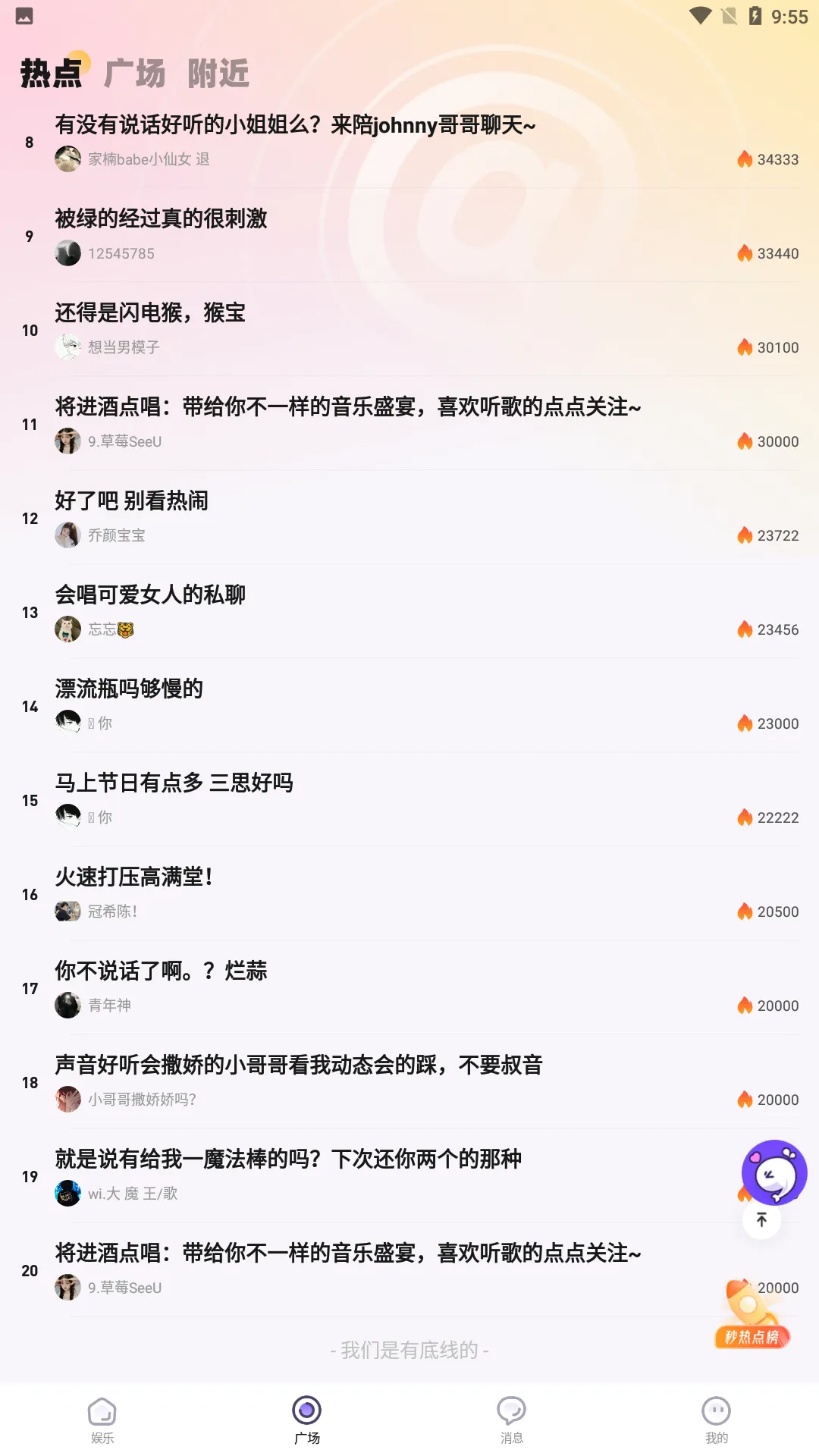
Task: Tap the purple floating assistant bubble
Action: [773, 1173]
